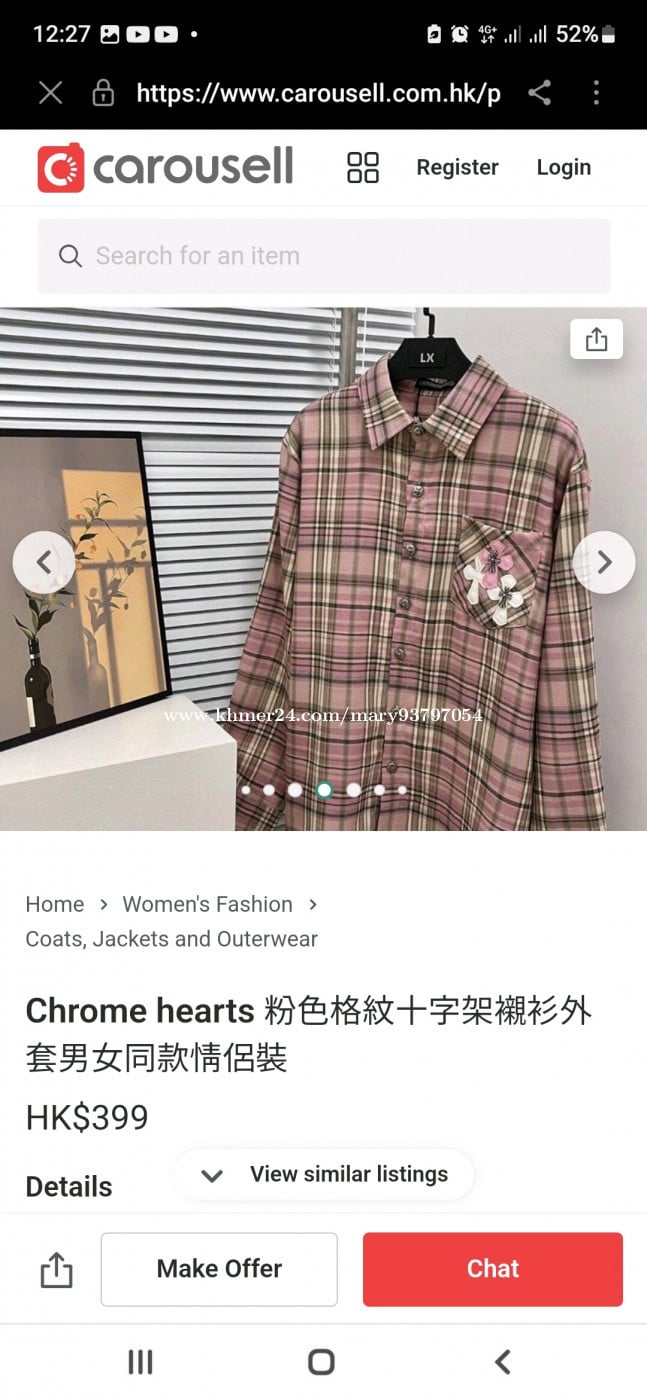Screen dimensions: 647x1400
Task: Focus the Search for an item field
Action: pyautogui.click(x=324, y=256)
